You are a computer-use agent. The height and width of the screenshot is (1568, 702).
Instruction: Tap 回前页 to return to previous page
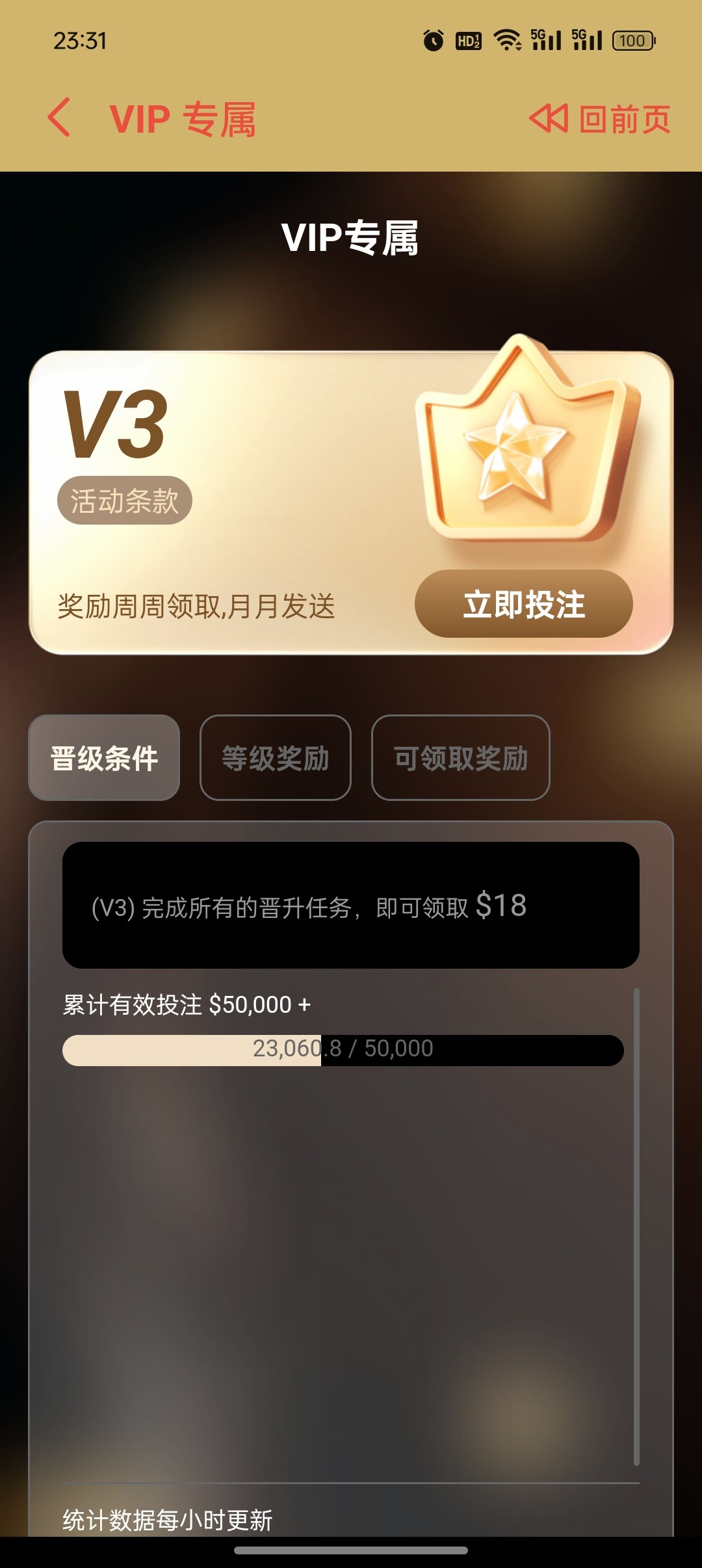click(x=599, y=119)
